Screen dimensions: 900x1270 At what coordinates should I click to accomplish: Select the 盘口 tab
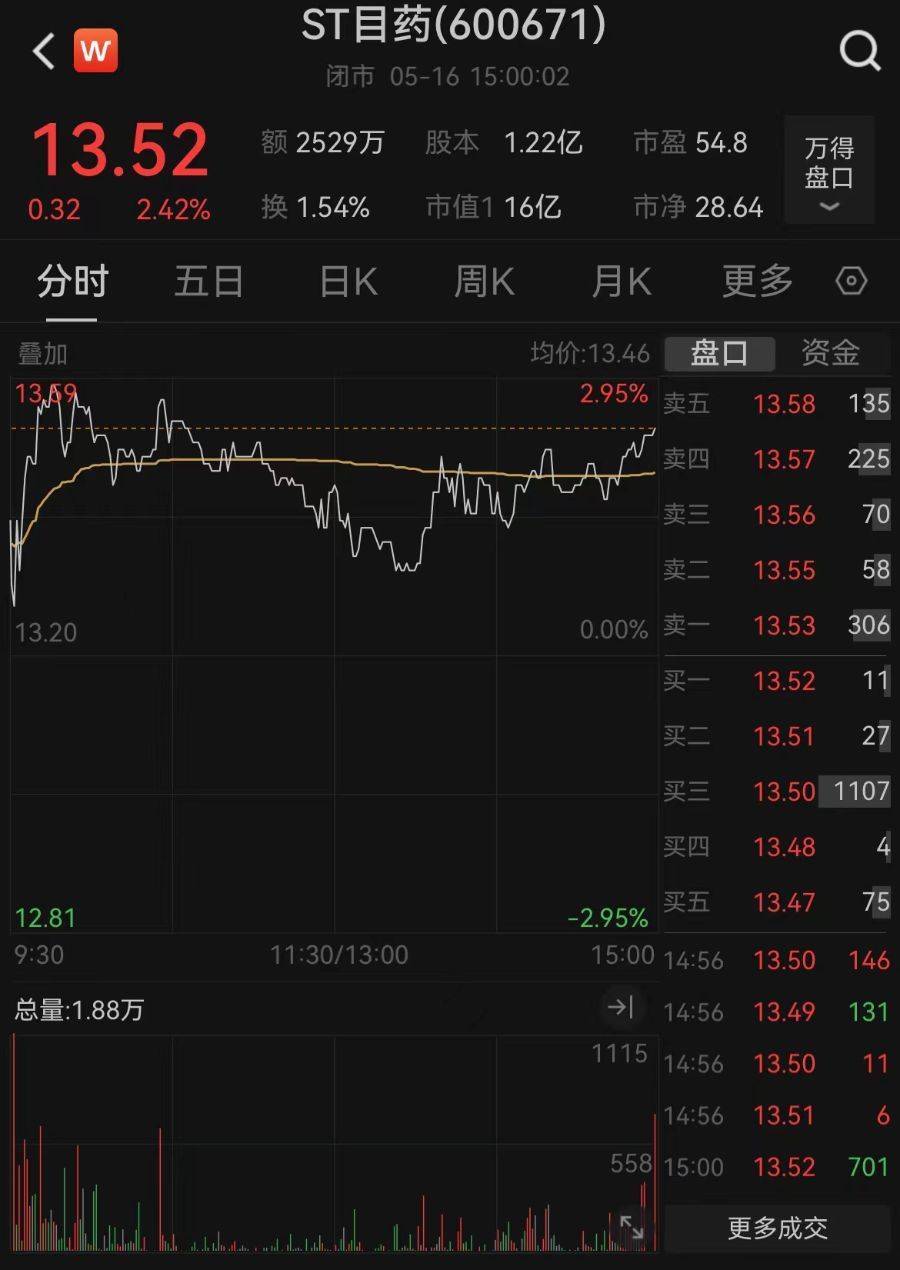719,353
